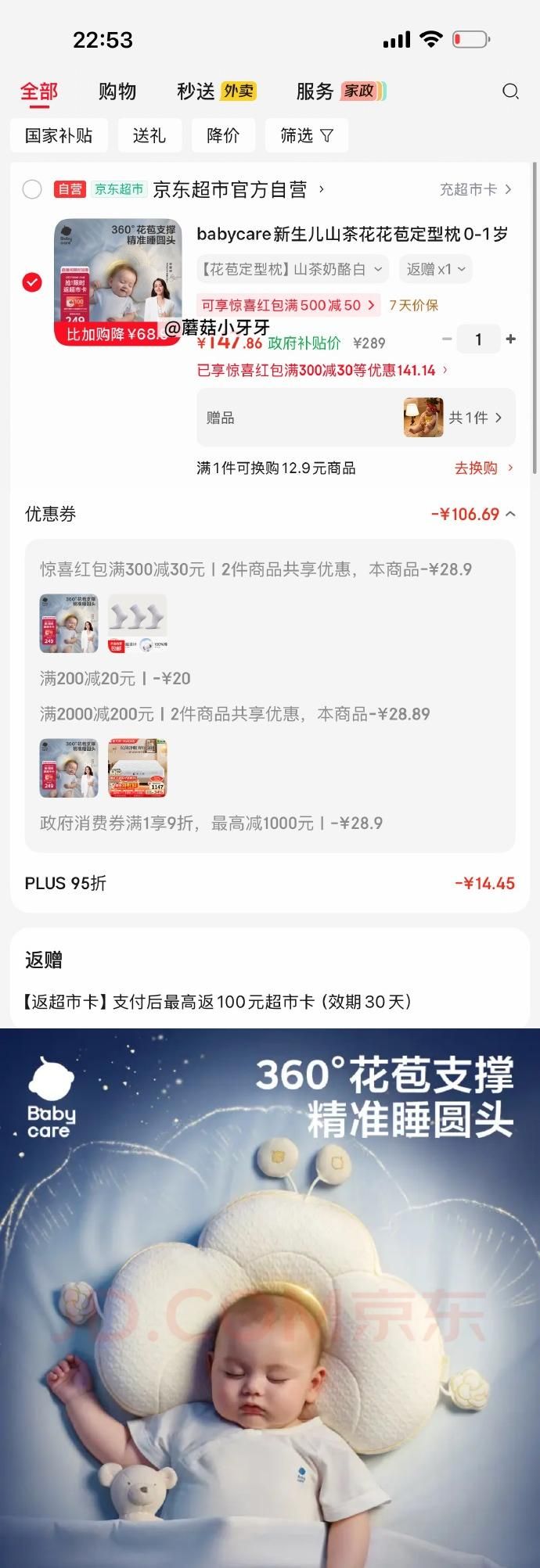Open the search icon
Screen dimensions: 540x1568
tap(510, 91)
